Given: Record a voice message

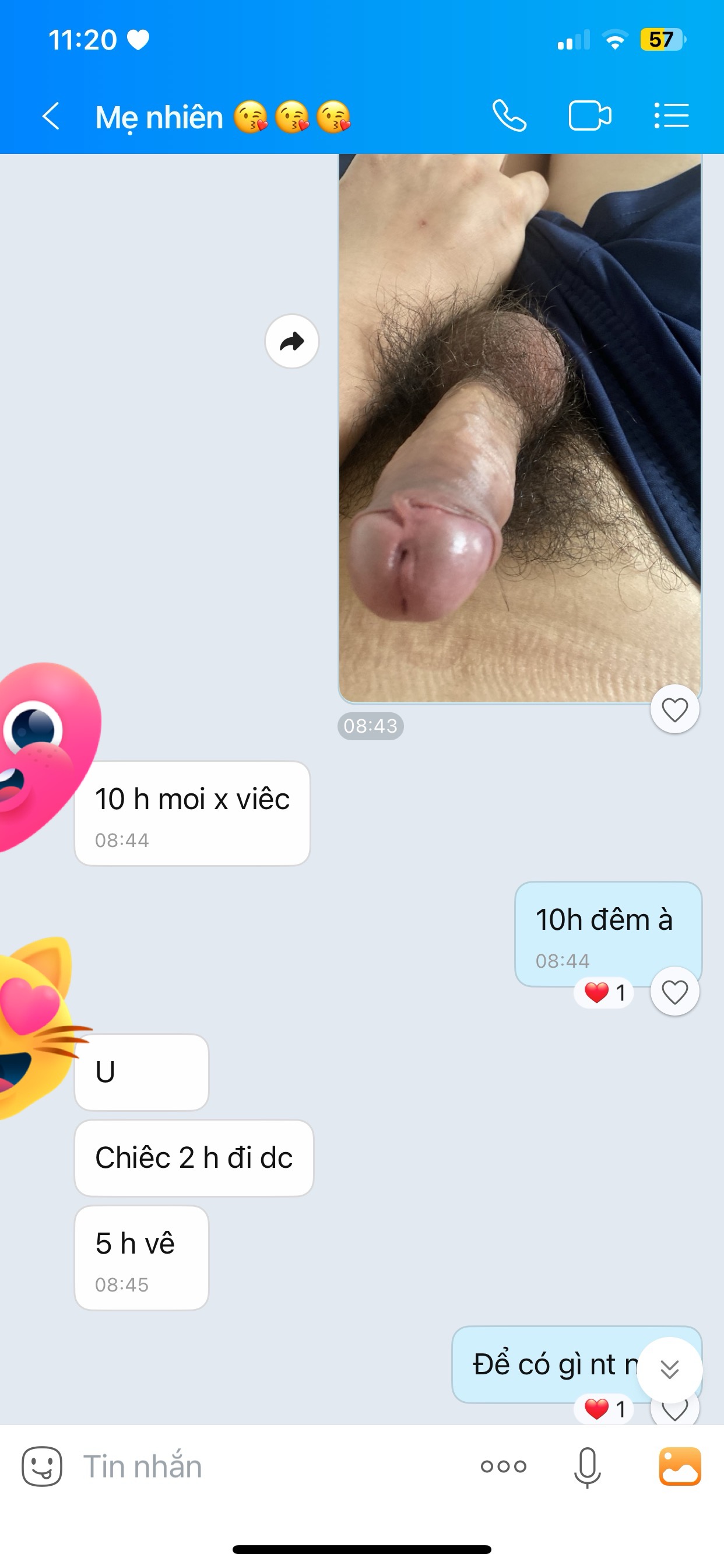Looking at the screenshot, I should click(587, 1468).
